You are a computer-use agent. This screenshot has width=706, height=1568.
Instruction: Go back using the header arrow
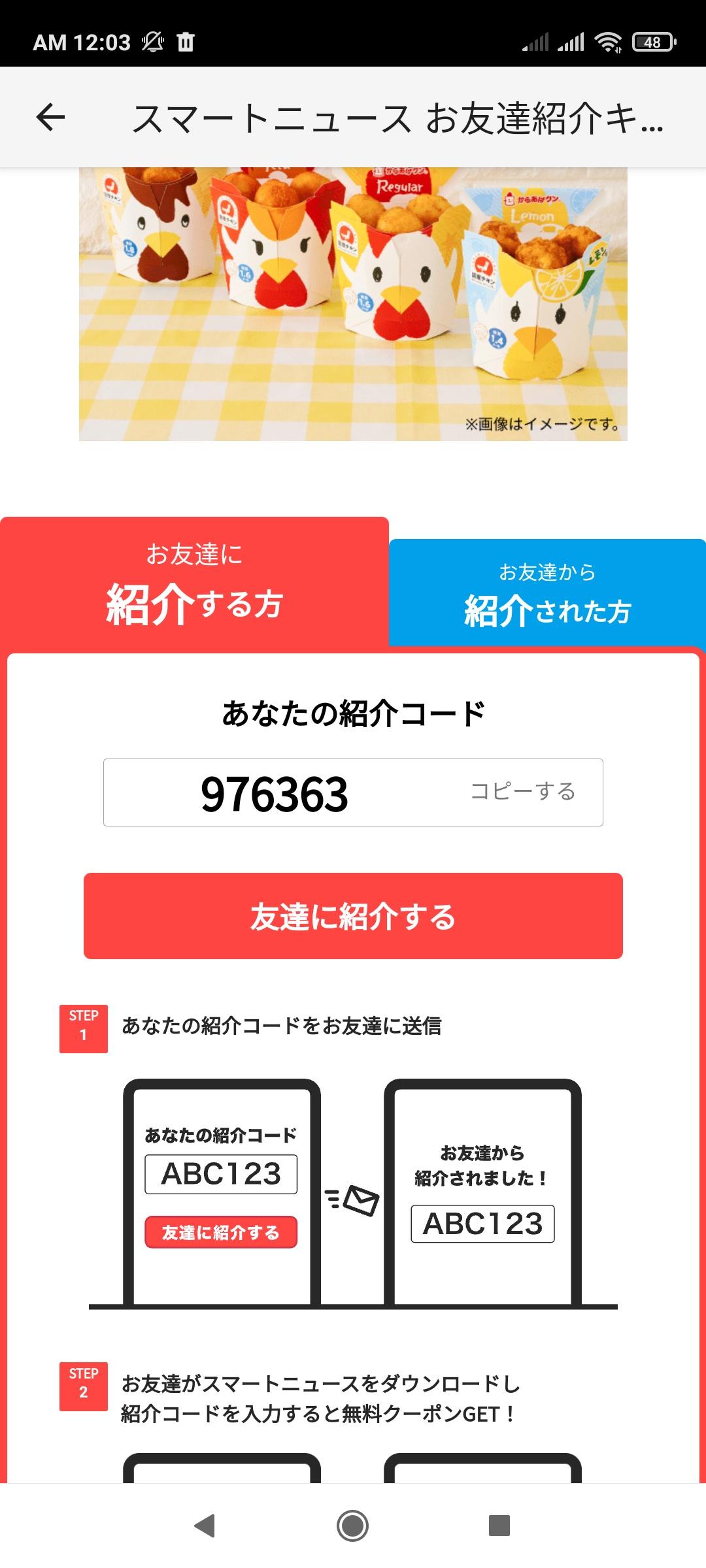50,118
